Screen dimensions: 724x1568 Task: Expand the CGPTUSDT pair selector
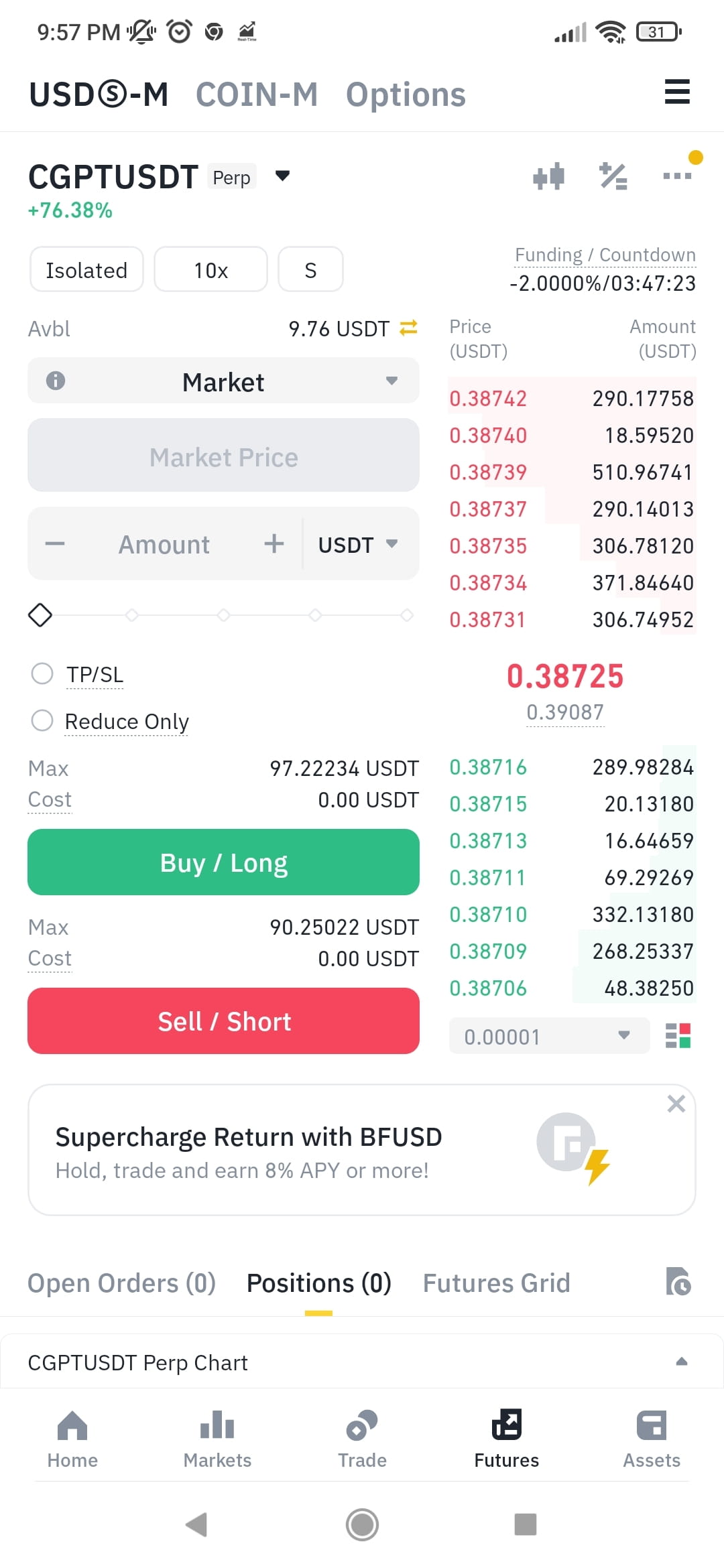coord(282,176)
